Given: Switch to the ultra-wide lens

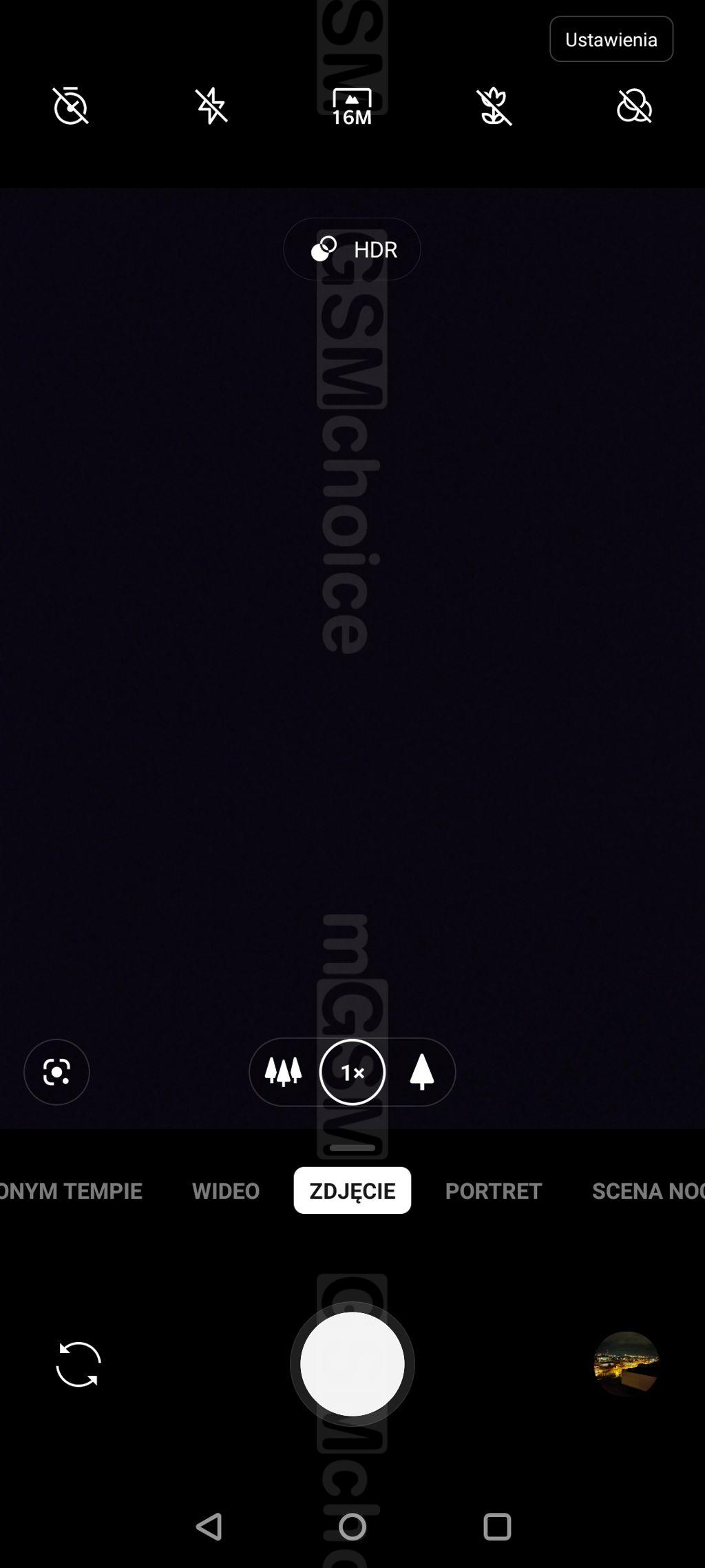Looking at the screenshot, I should pos(283,1072).
